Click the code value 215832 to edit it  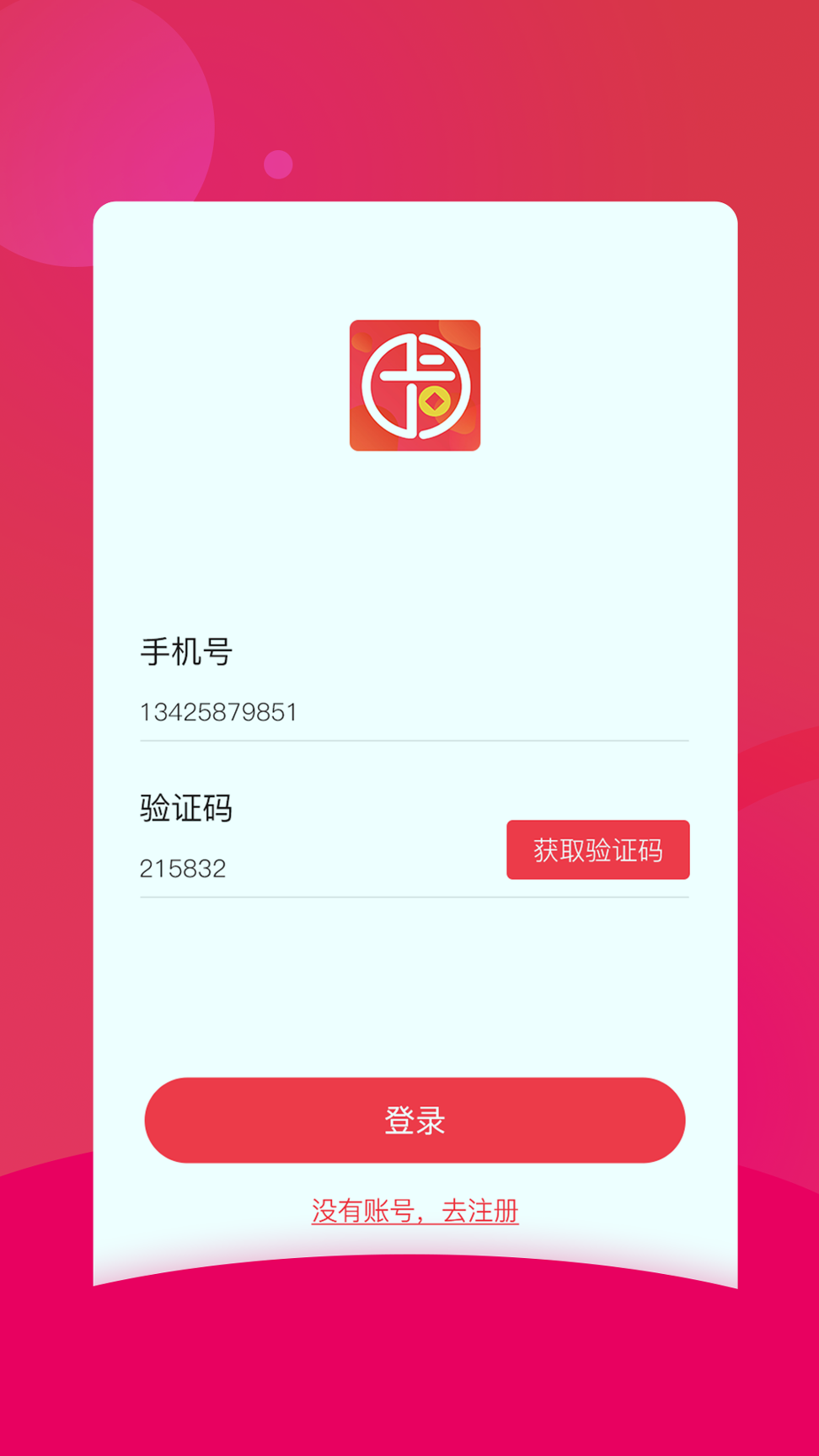182,868
